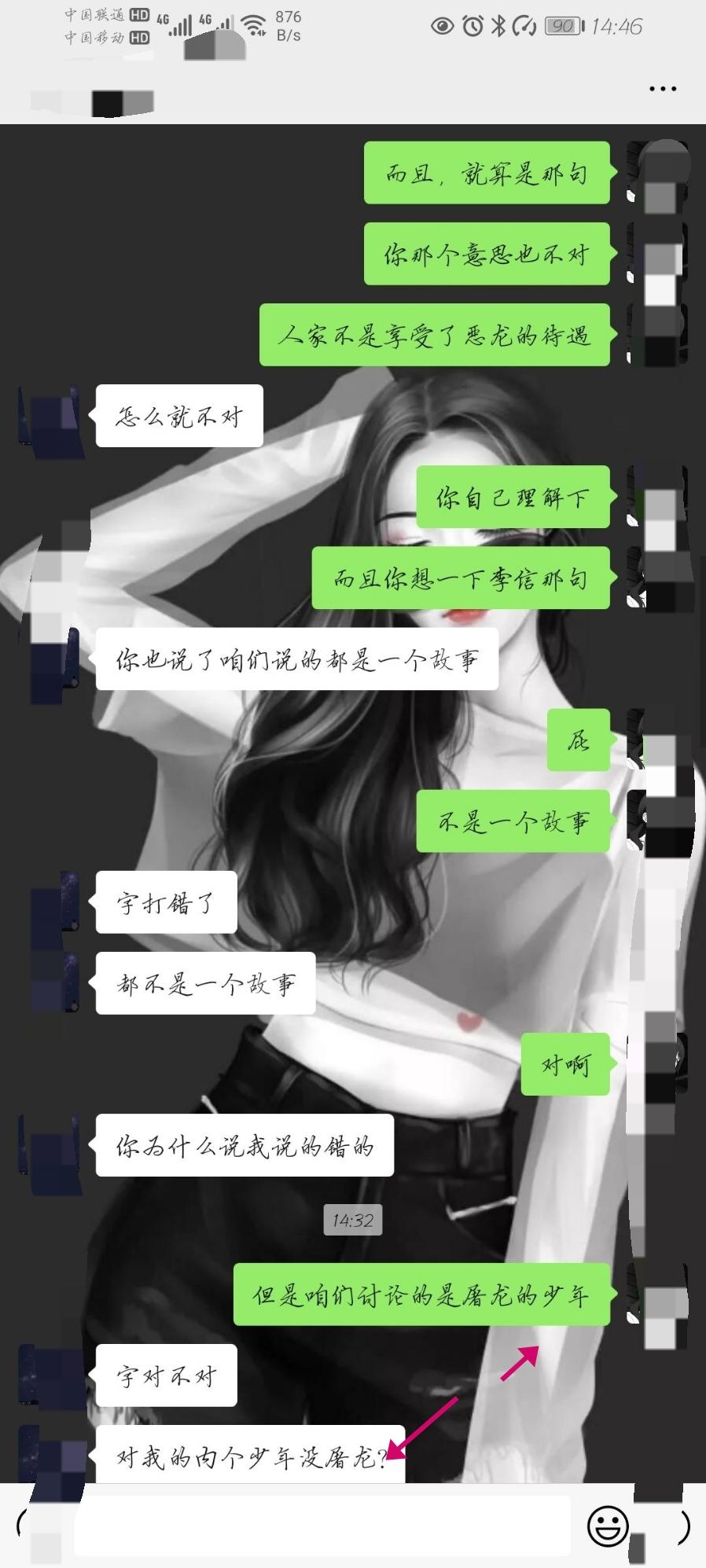
Task: Tap the 14:32 timestamp in the chat
Action: point(353,1221)
